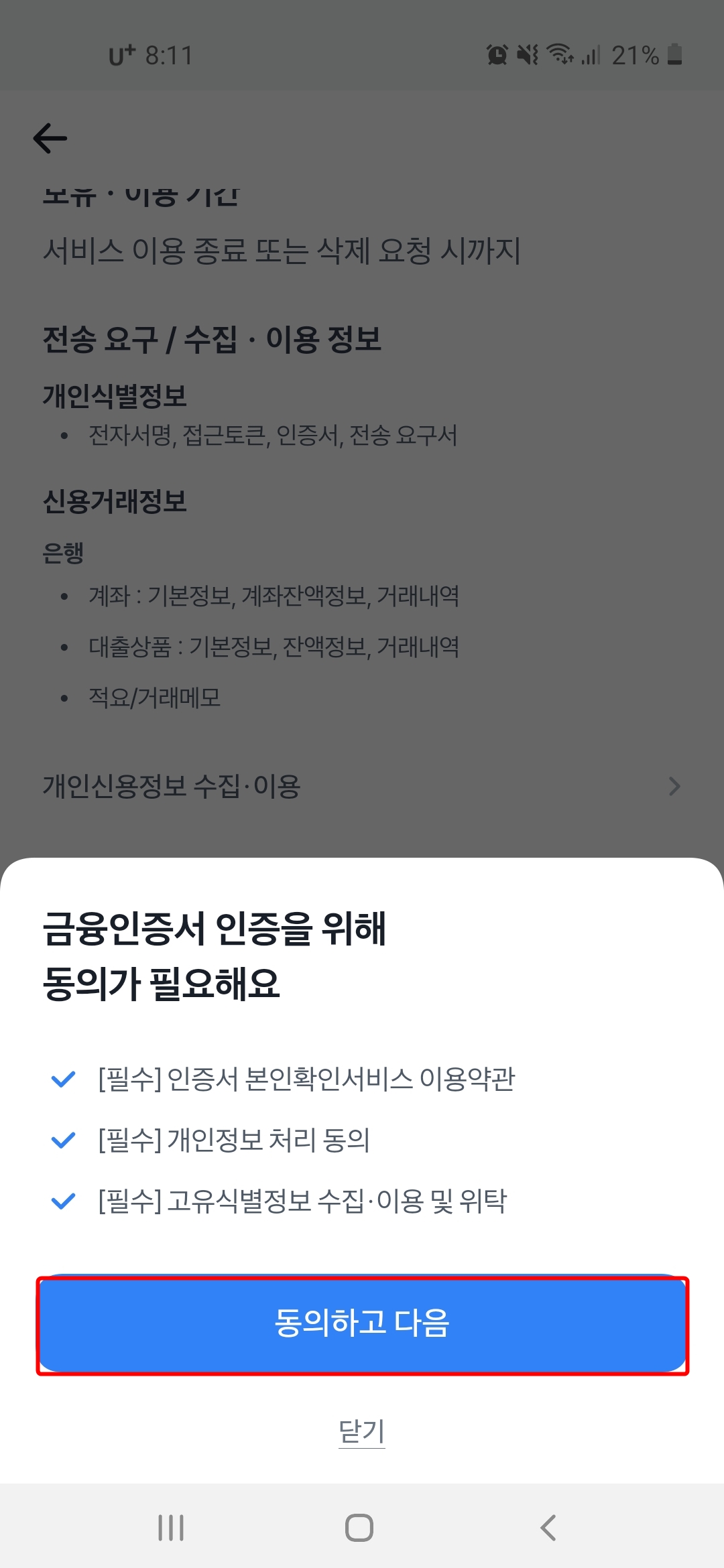Image resolution: width=724 pixels, height=1568 pixels.
Task: Click the alarm clock status bar icon
Action: point(497,55)
